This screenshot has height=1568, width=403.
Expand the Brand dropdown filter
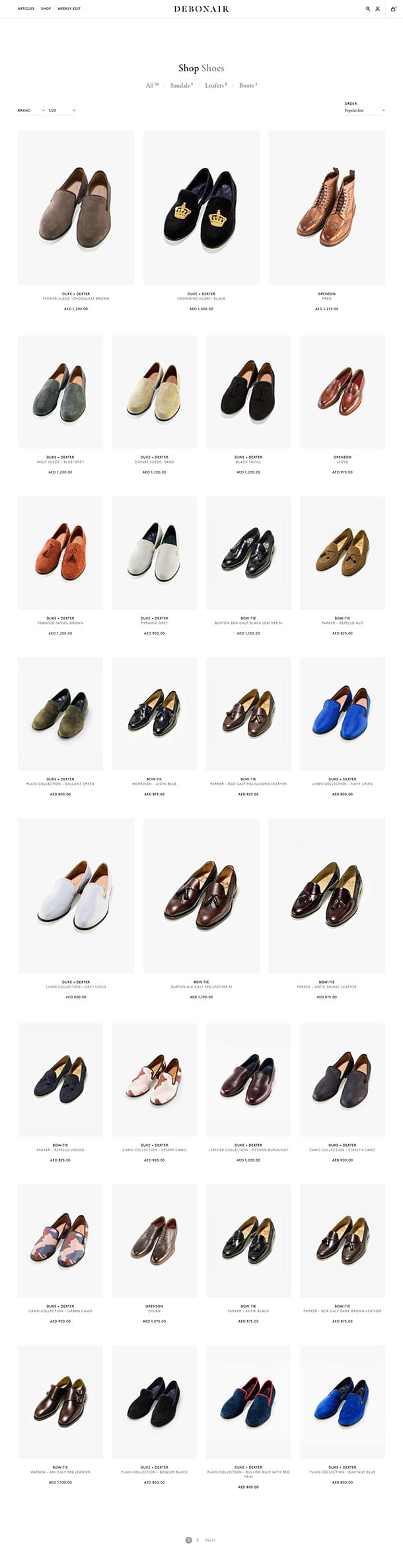pyautogui.click(x=30, y=111)
